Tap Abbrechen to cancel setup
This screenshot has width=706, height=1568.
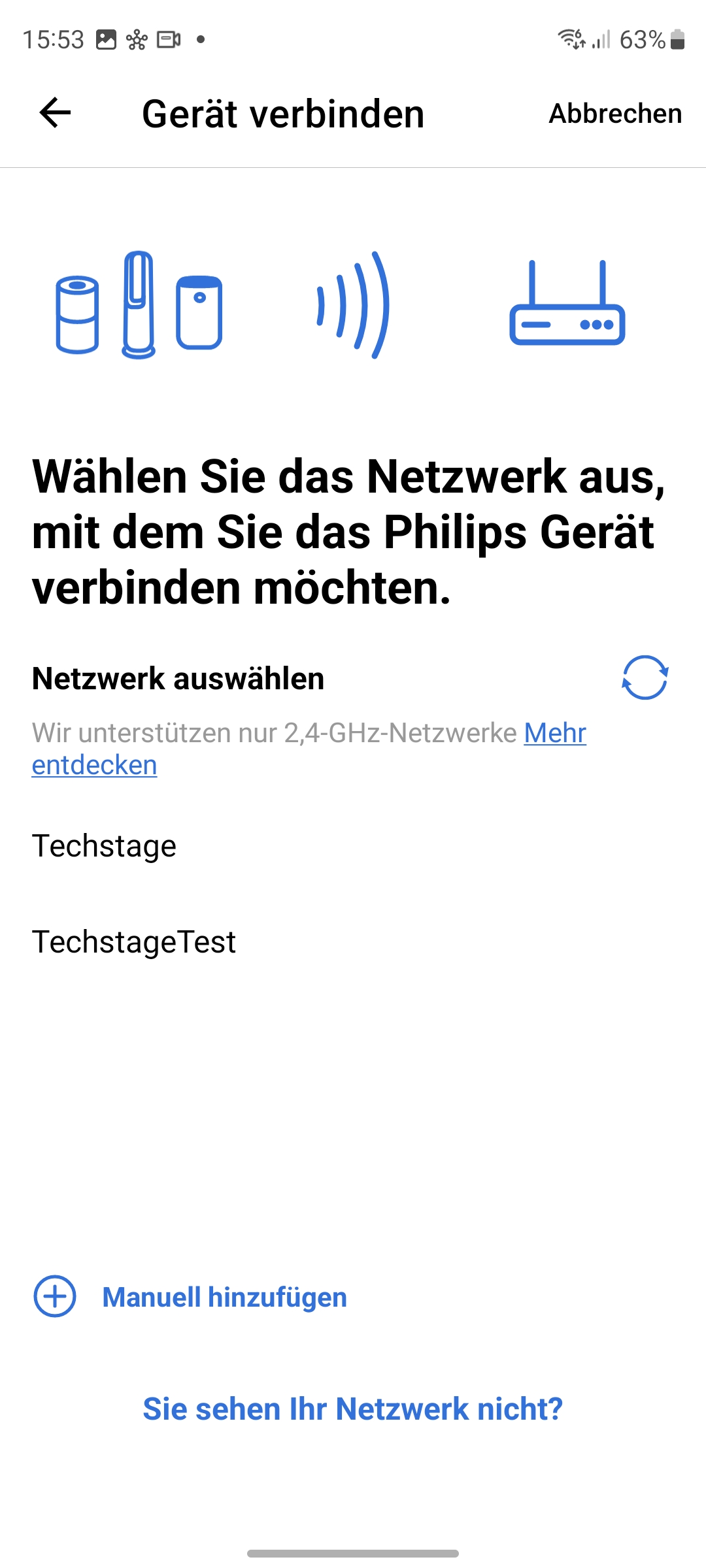(x=614, y=114)
